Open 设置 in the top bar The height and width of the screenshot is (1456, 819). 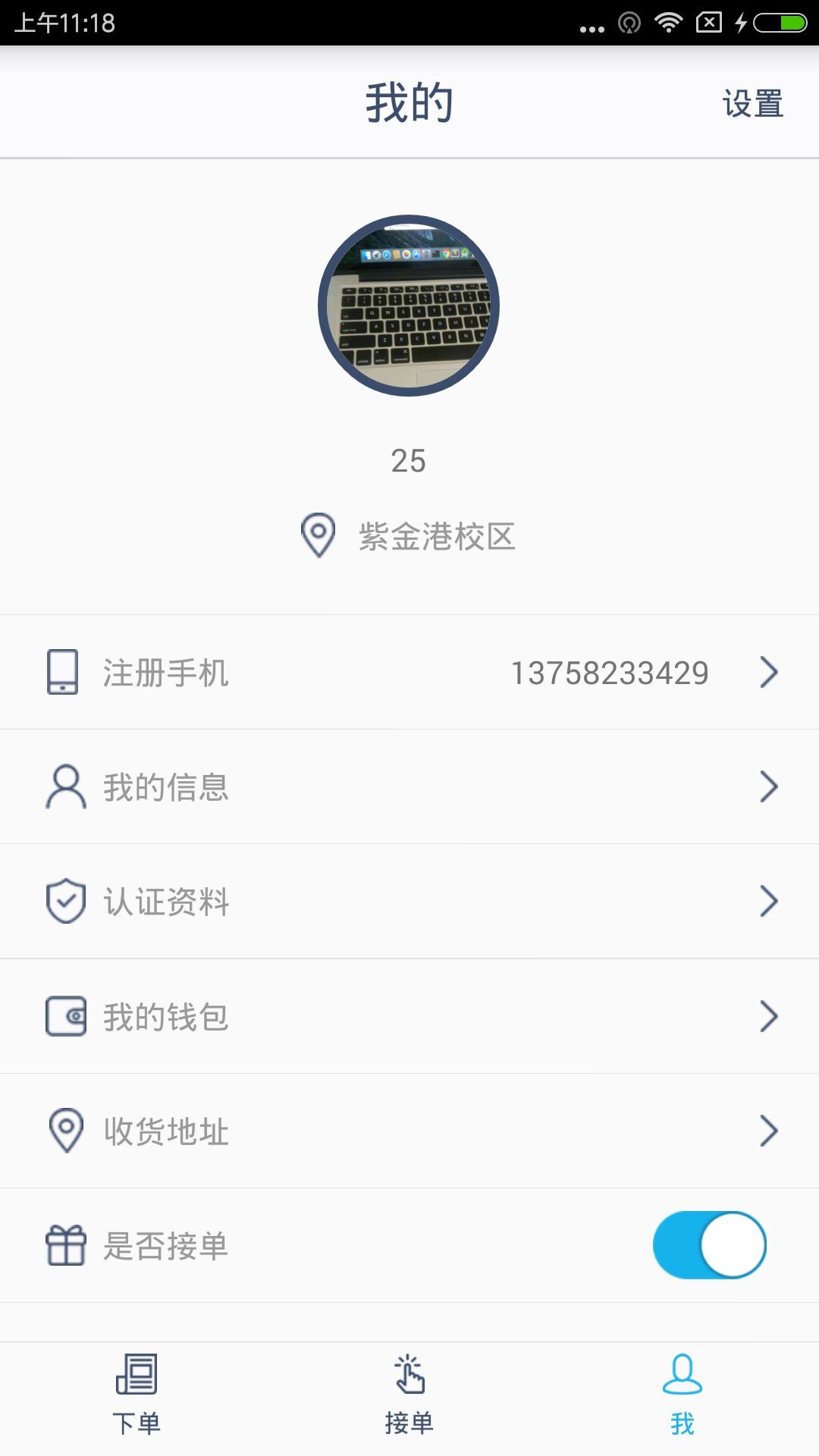pyautogui.click(x=752, y=103)
